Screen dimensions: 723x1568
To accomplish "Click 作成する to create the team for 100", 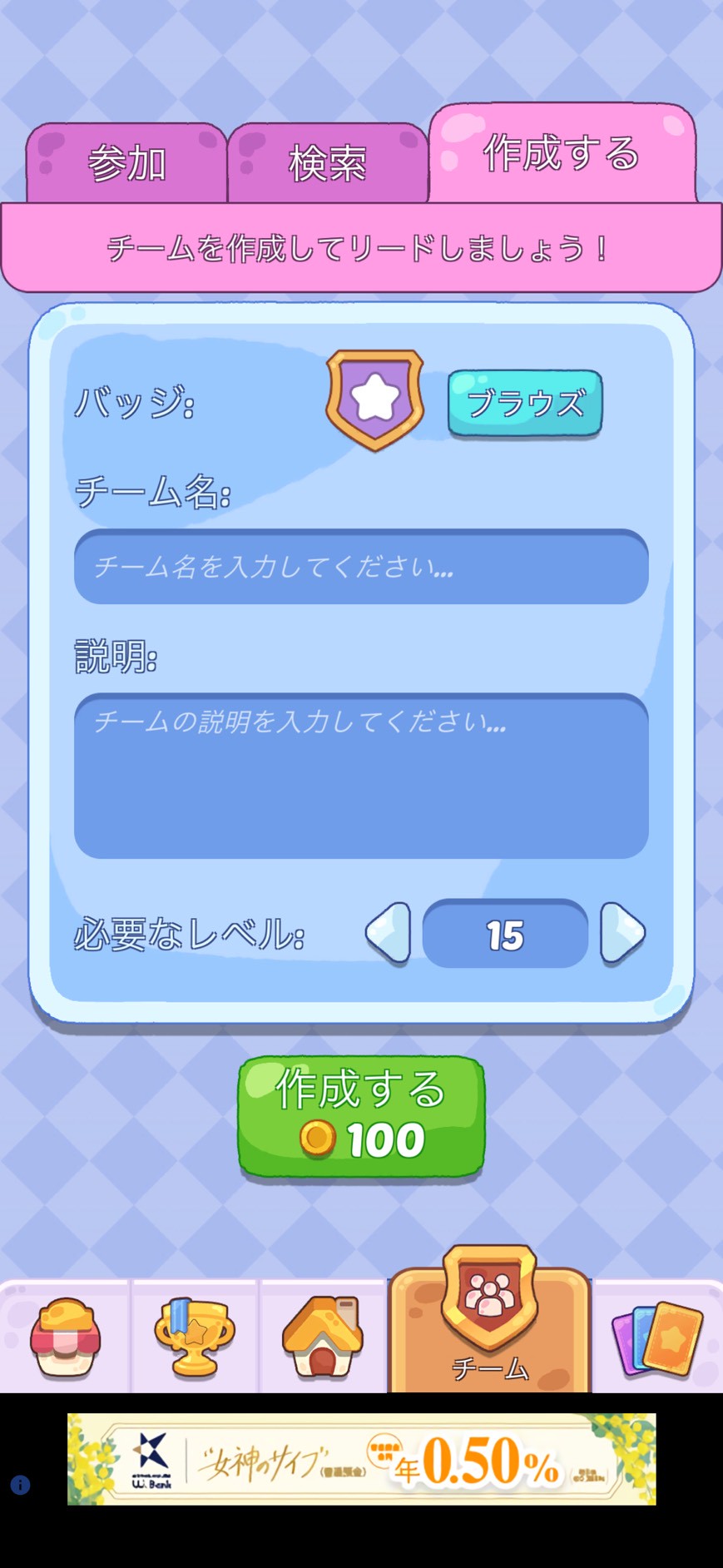I will click(x=360, y=1115).
